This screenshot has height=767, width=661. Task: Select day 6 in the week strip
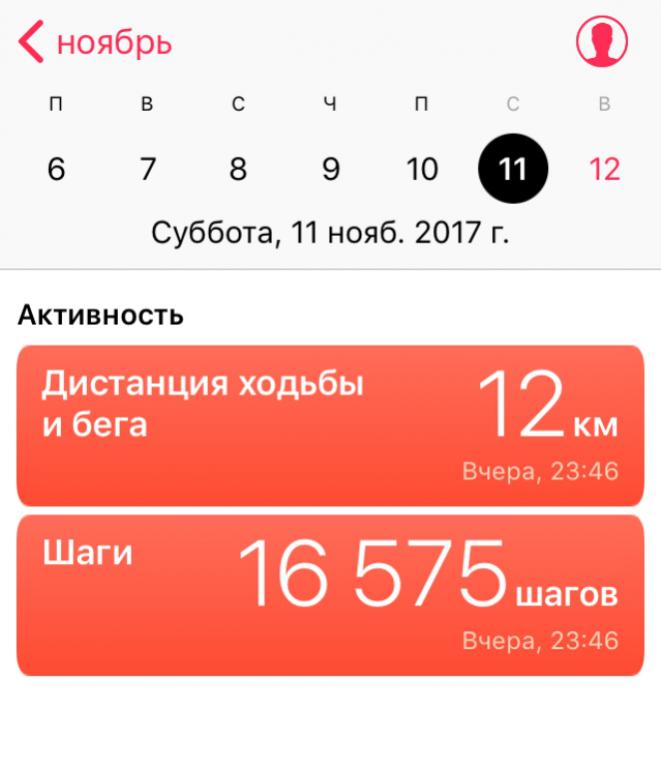[x=56, y=169]
